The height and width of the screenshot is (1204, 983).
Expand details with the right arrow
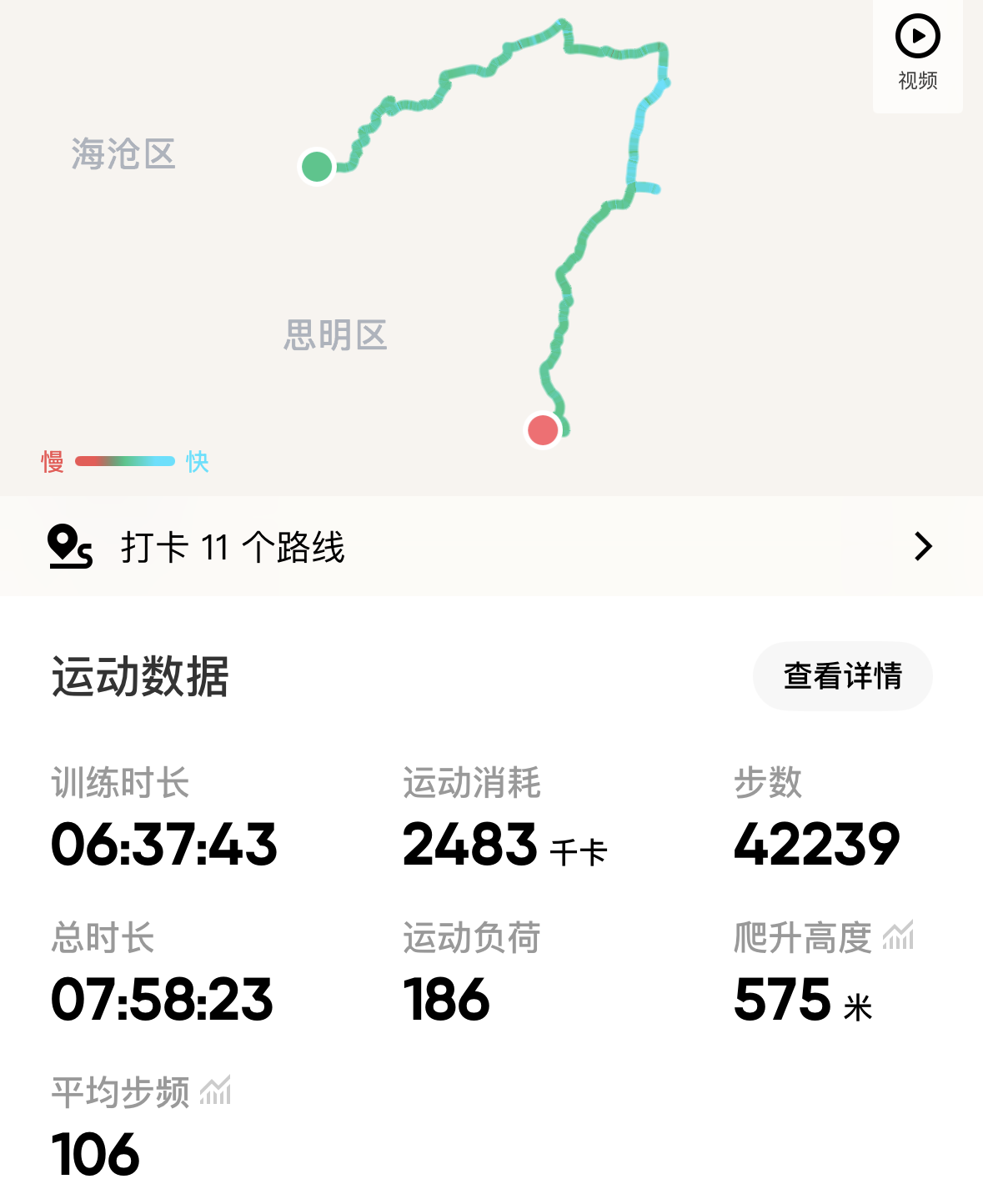click(x=922, y=546)
